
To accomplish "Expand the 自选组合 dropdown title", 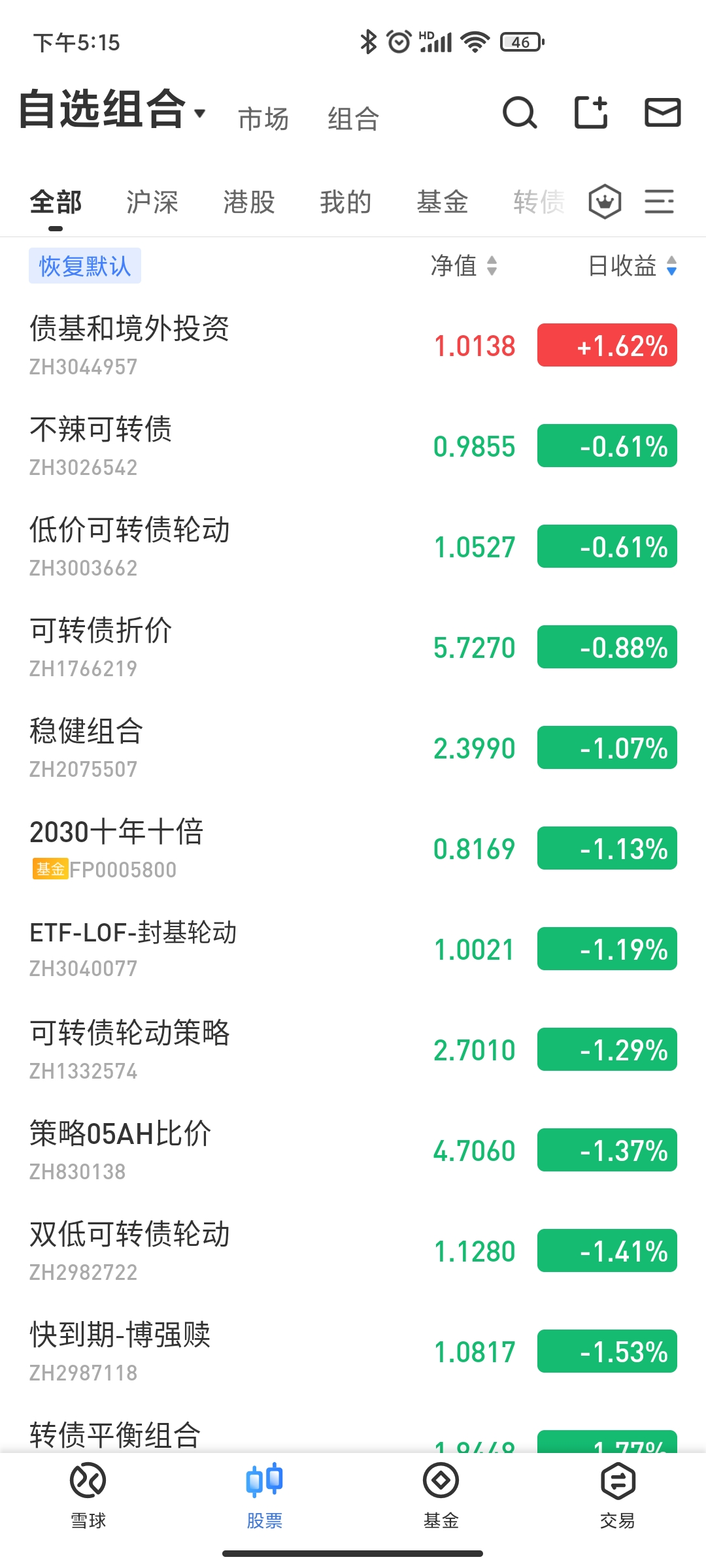I will (111, 110).
